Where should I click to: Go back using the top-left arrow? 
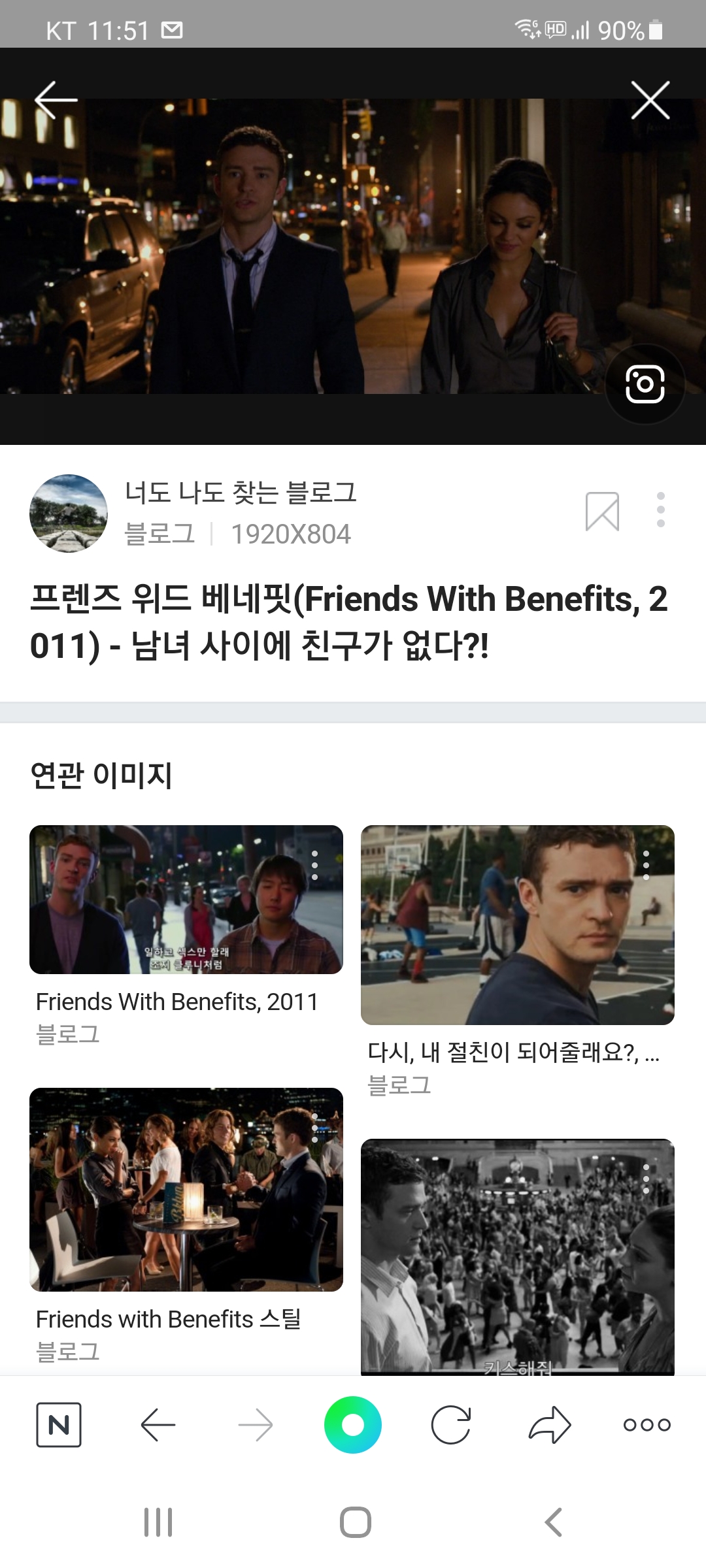56,101
